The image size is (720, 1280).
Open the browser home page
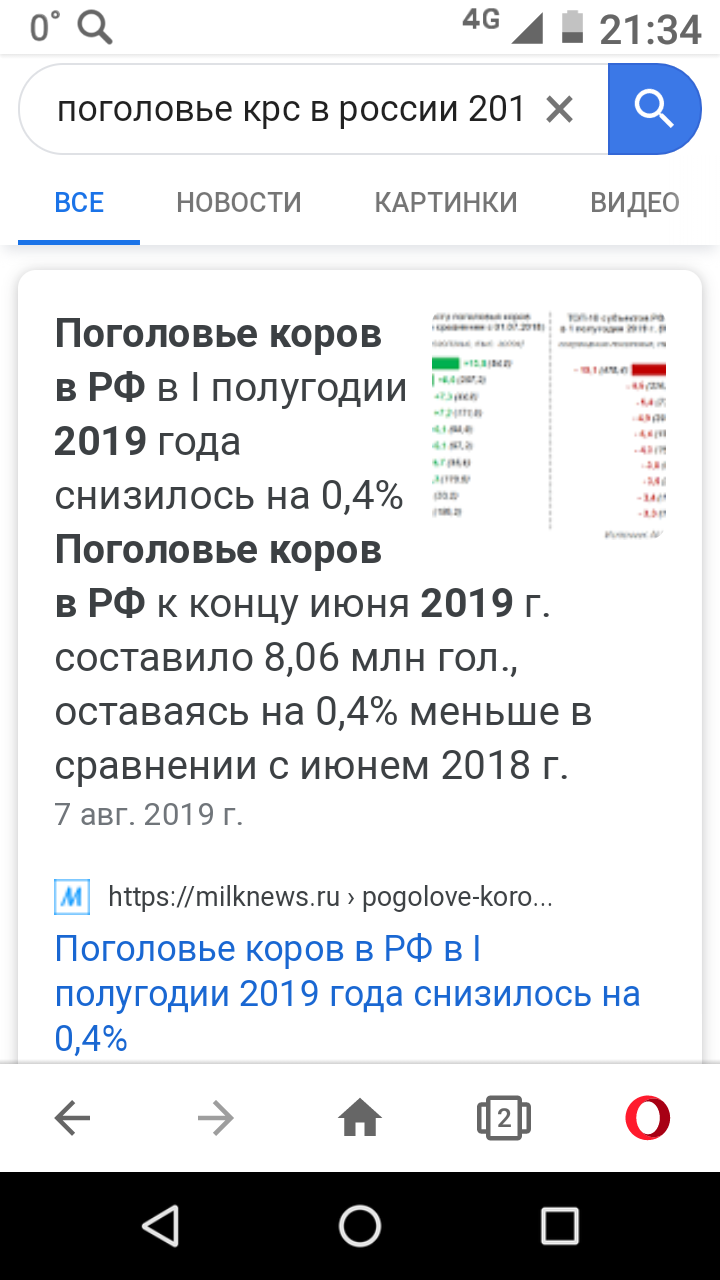click(360, 1118)
